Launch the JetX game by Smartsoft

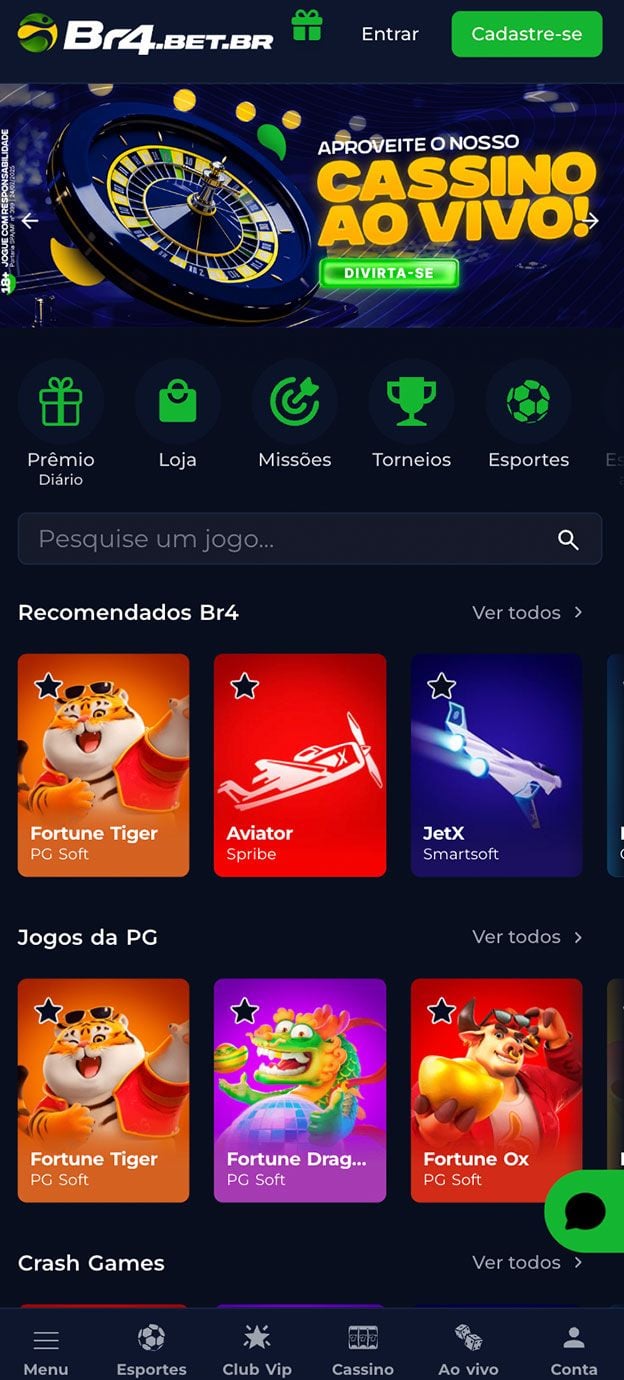tap(496, 765)
